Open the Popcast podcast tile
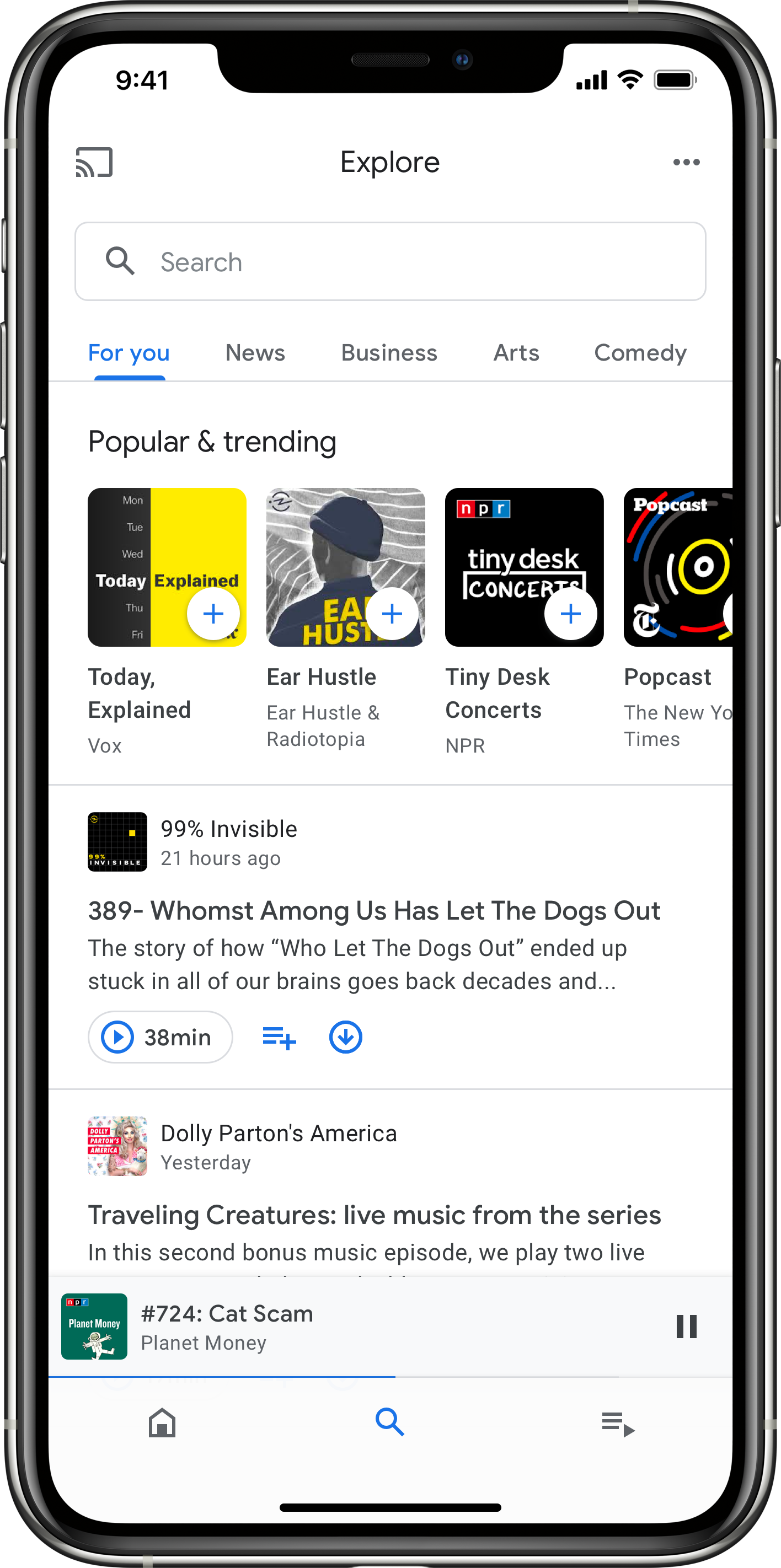 (677, 567)
